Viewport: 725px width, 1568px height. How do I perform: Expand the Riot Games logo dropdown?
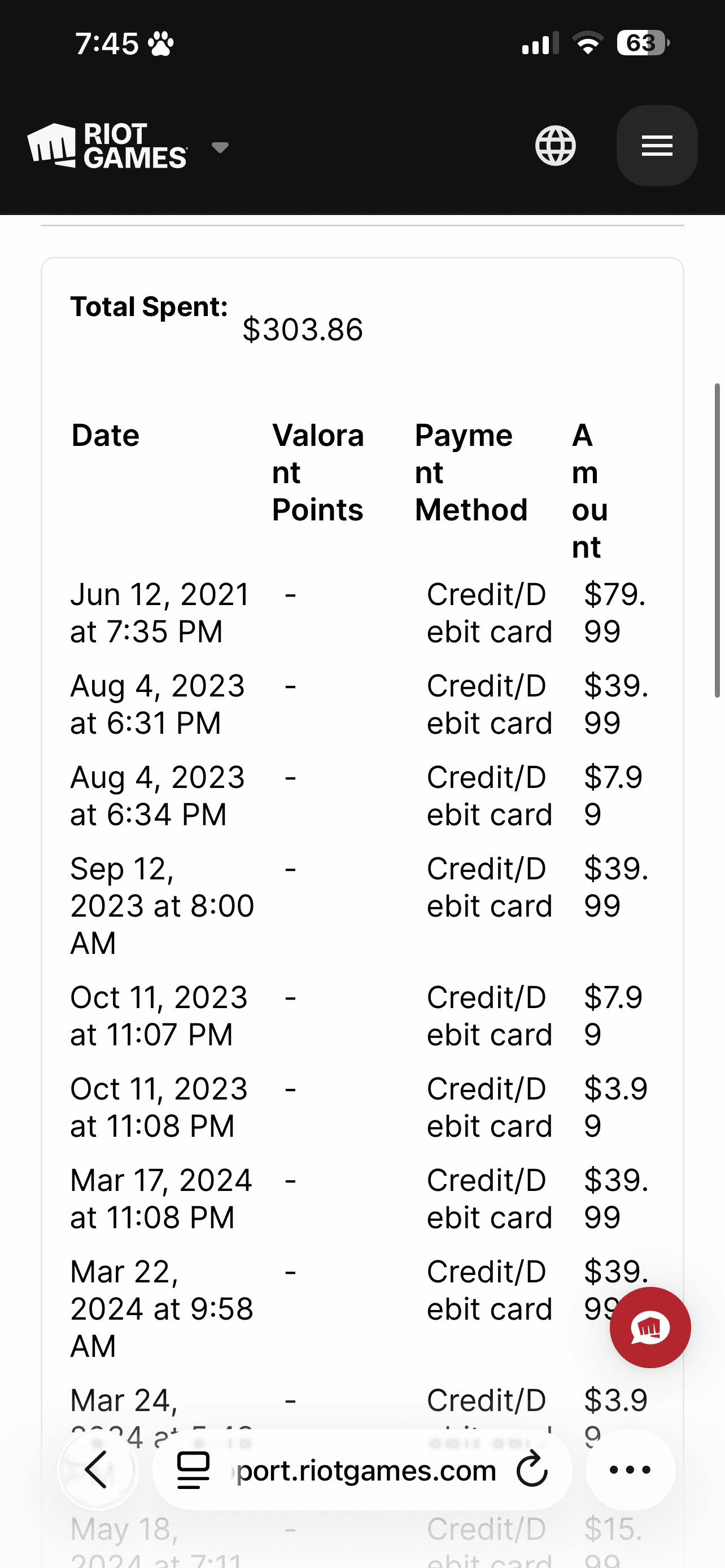(x=220, y=147)
